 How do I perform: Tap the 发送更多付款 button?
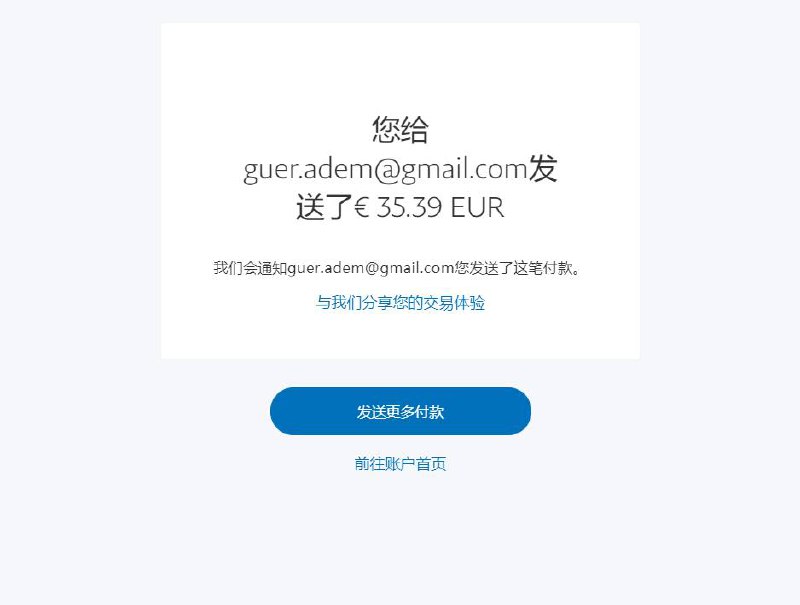400,411
